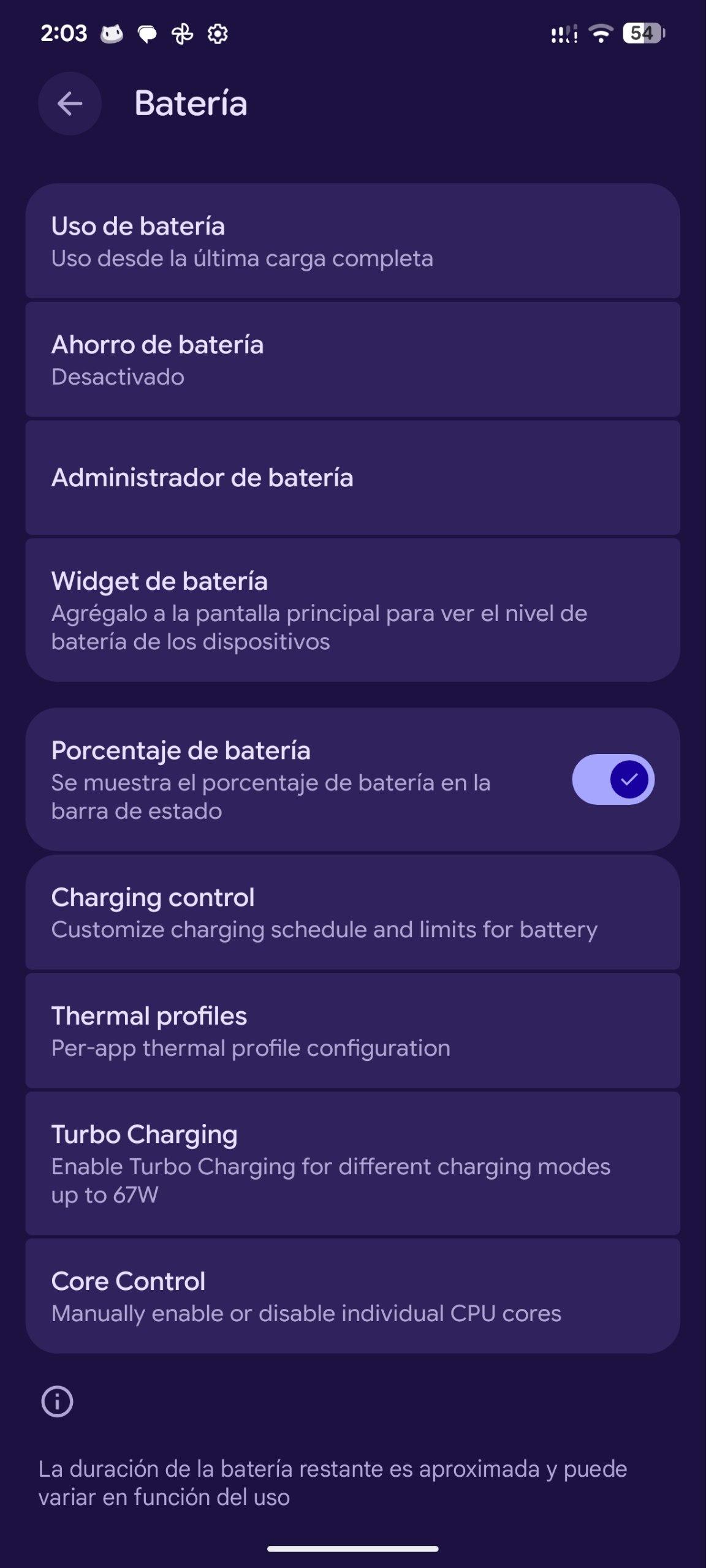This screenshot has width=706, height=1568.
Task: Select the Widget de batería row
Action: coord(352,610)
